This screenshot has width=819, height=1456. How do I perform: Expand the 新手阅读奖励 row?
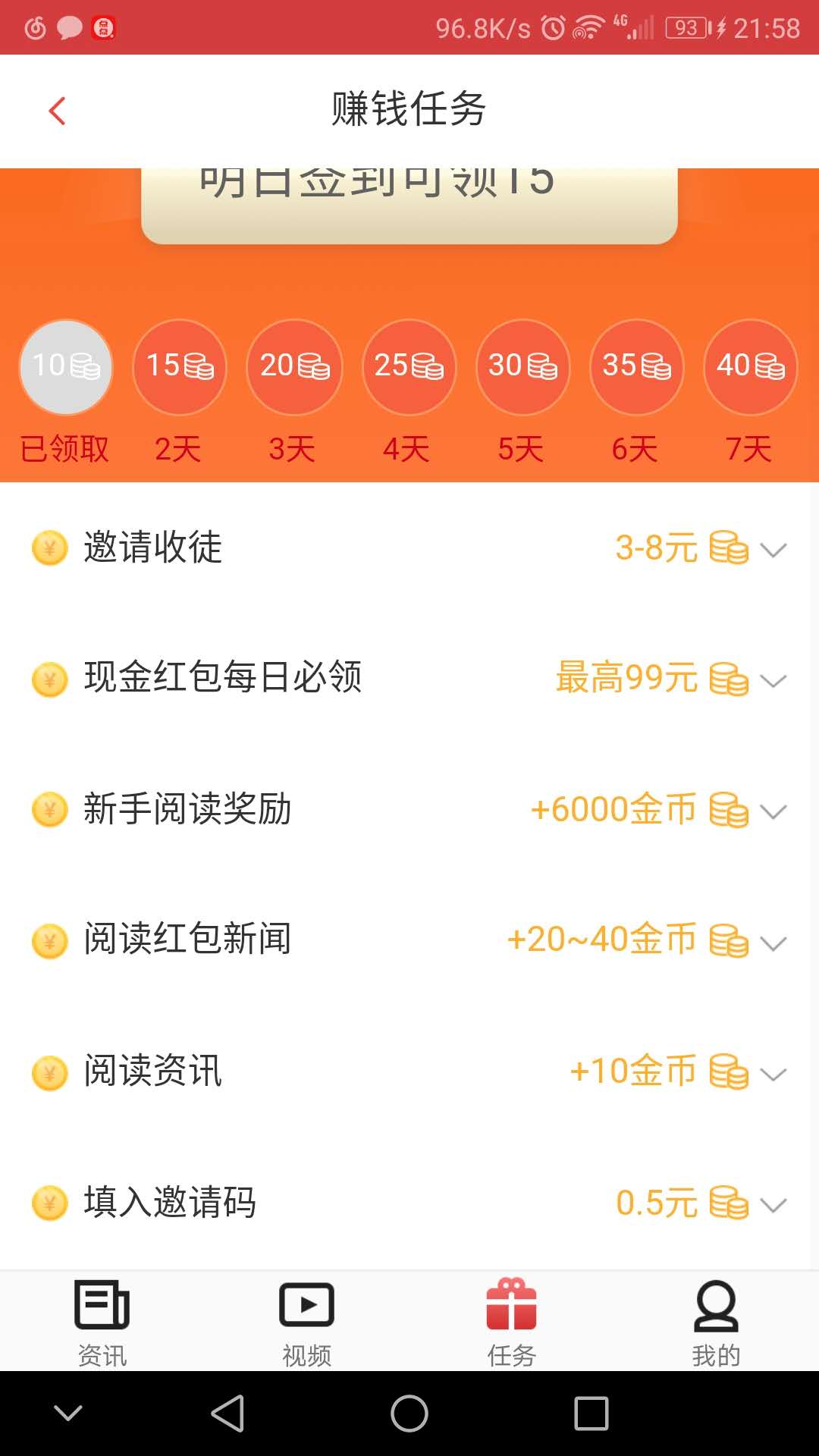click(x=774, y=813)
